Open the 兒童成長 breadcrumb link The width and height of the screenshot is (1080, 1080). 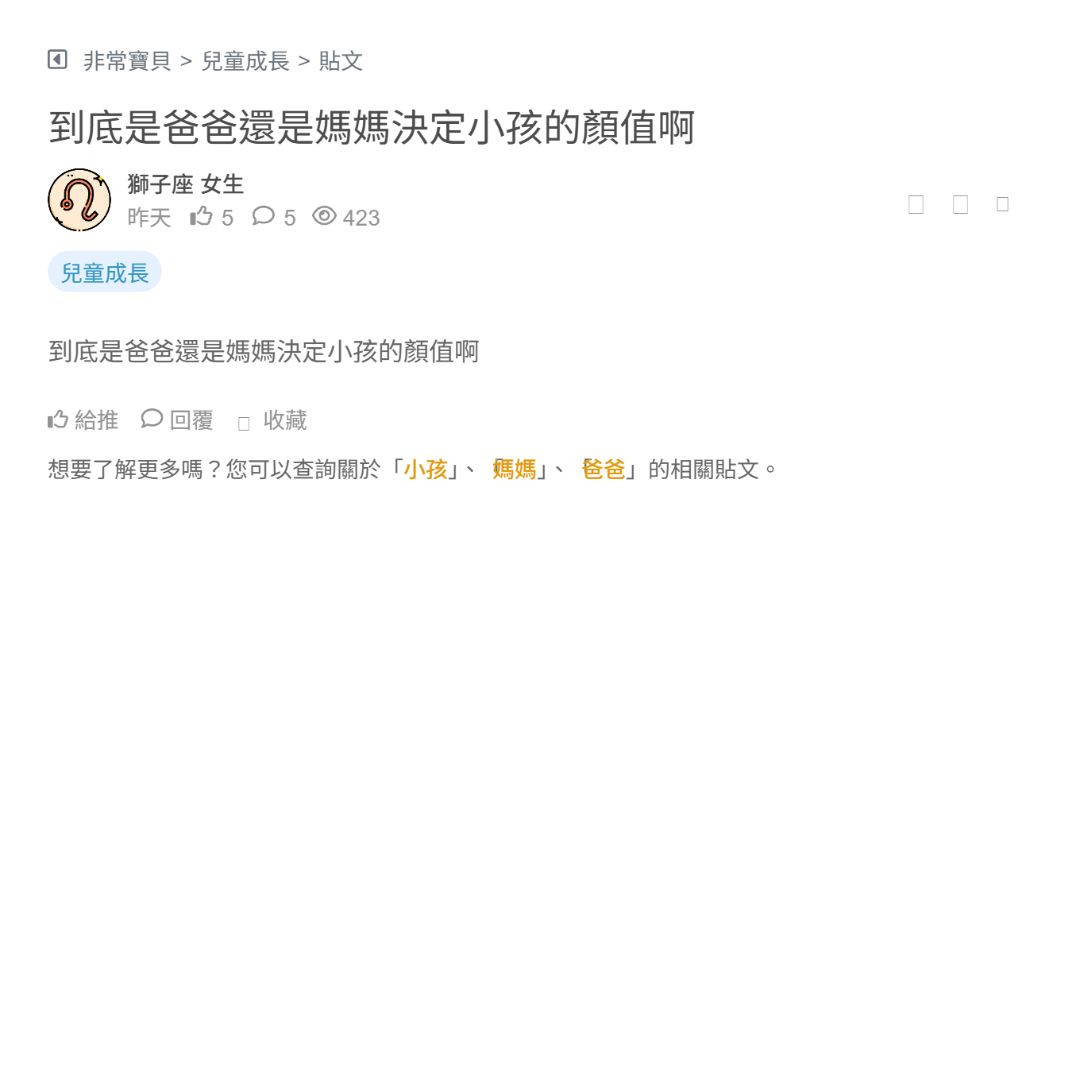[245, 61]
